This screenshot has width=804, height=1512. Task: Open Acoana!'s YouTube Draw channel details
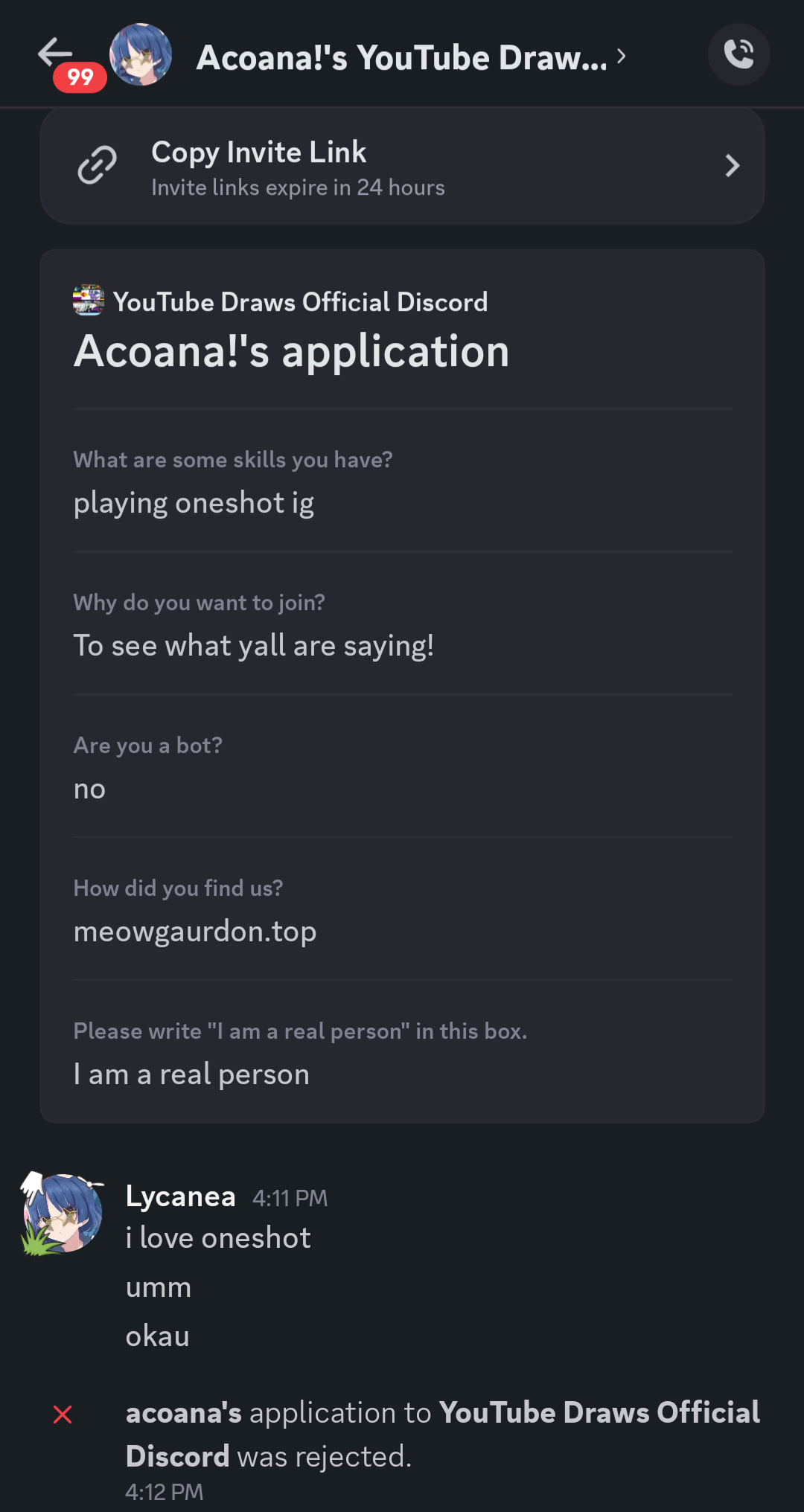point(409,57)
